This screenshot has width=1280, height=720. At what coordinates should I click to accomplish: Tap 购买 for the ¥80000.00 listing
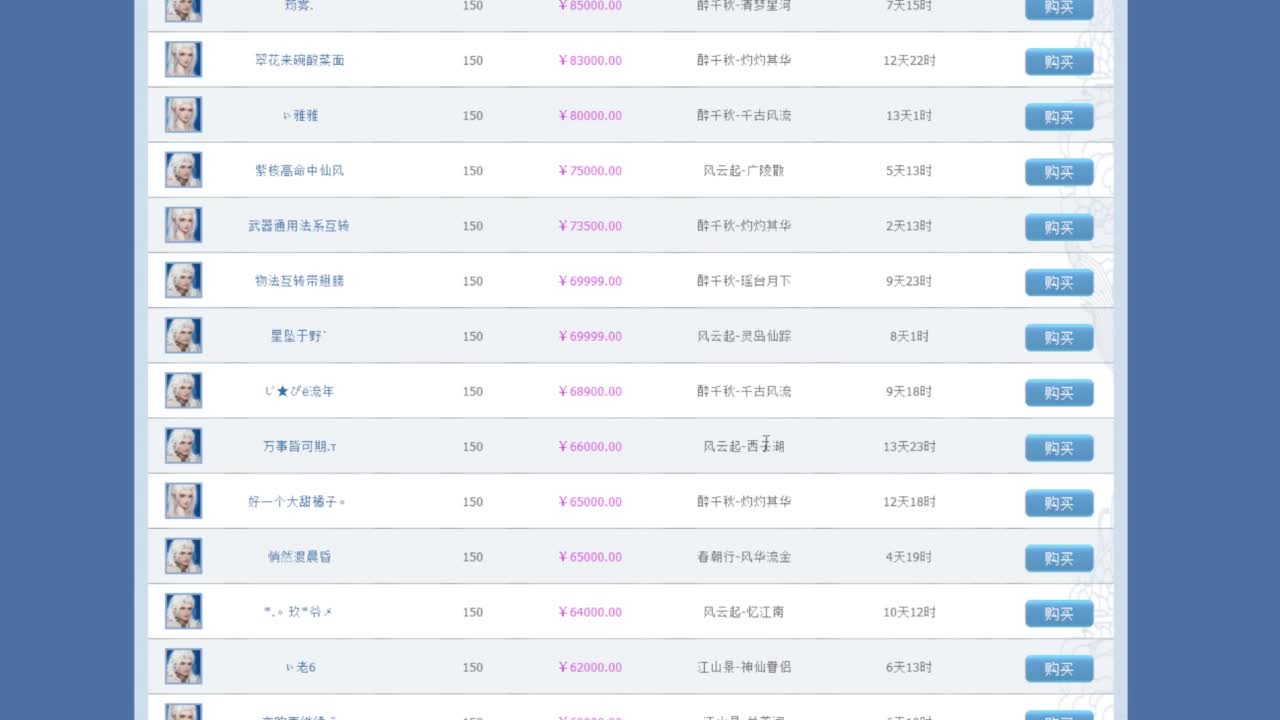tap(1059, 117)
